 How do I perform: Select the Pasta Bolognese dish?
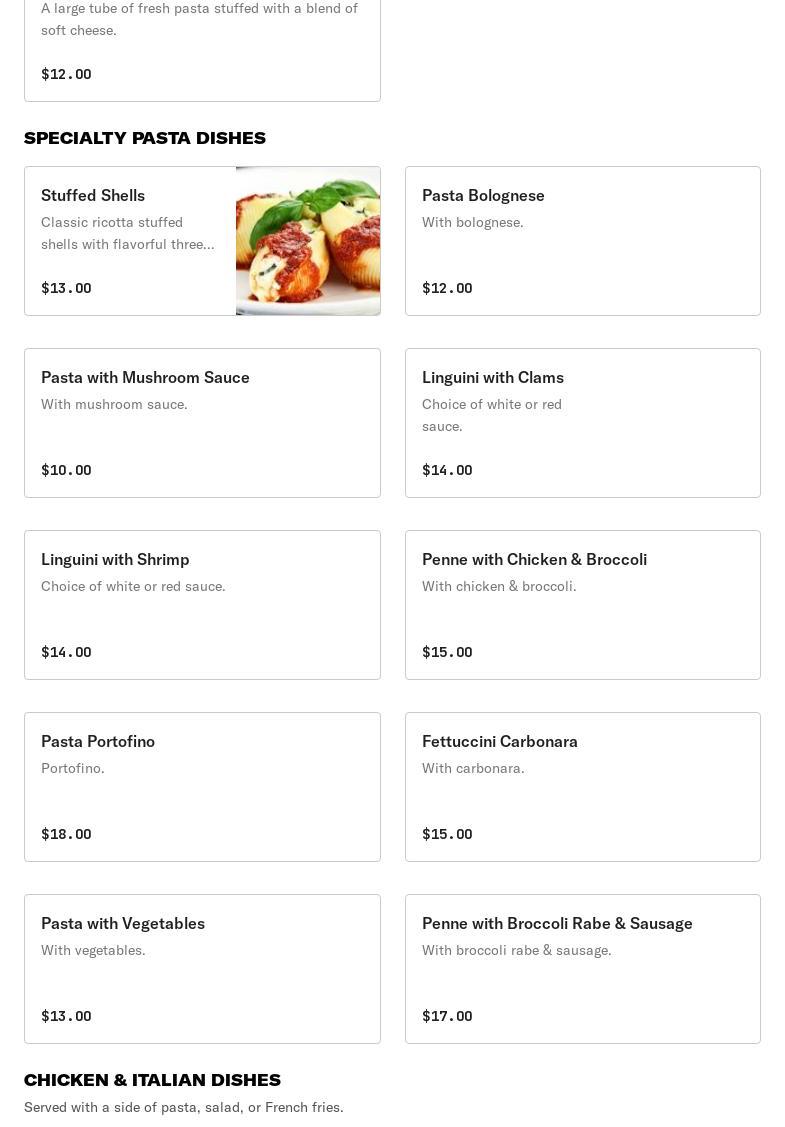coord(582,241)
